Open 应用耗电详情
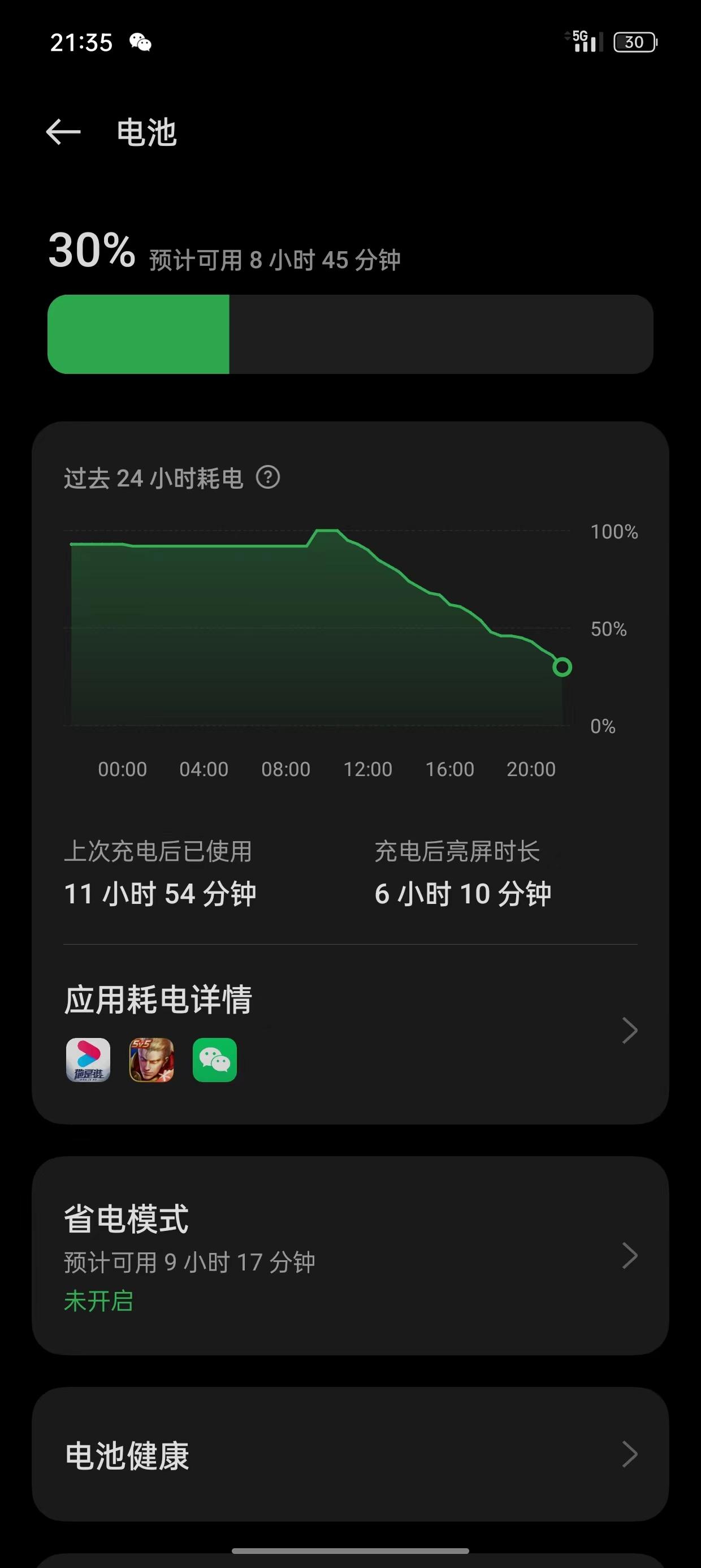Viewport: 701px width, 1568px height. click(350, 1030)
